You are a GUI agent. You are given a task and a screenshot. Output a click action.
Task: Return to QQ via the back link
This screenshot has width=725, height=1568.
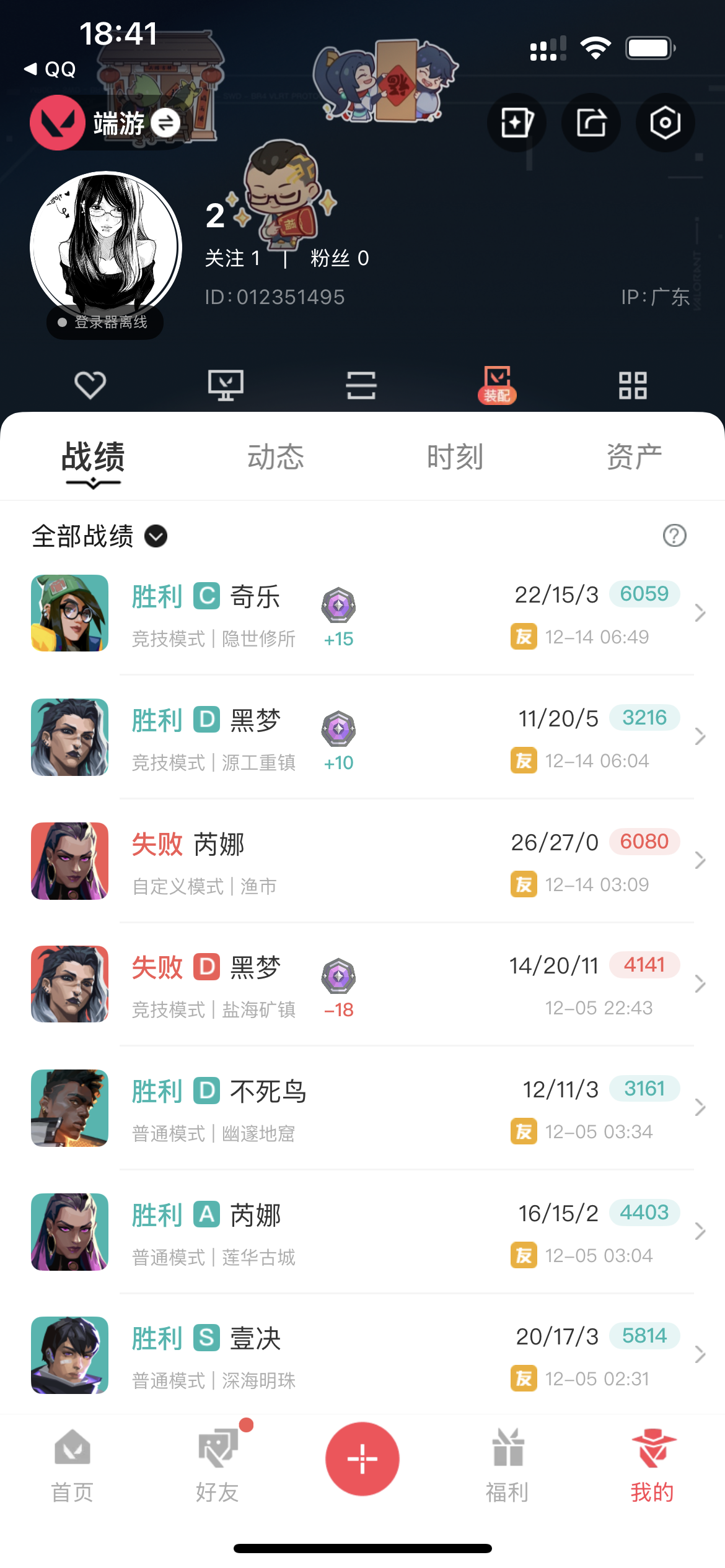[51, 69]
